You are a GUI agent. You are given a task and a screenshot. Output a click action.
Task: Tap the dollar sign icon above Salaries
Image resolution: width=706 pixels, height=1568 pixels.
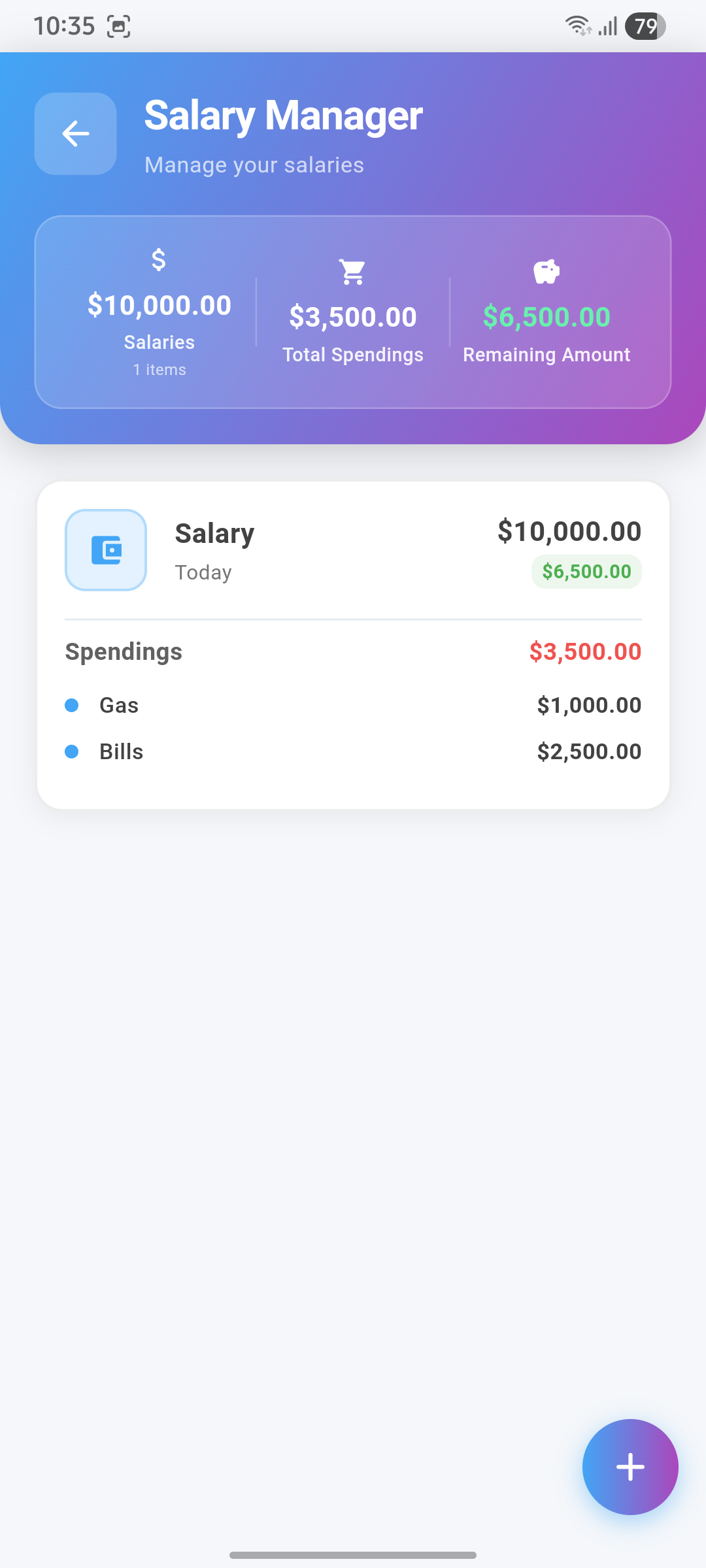point(159,259)
